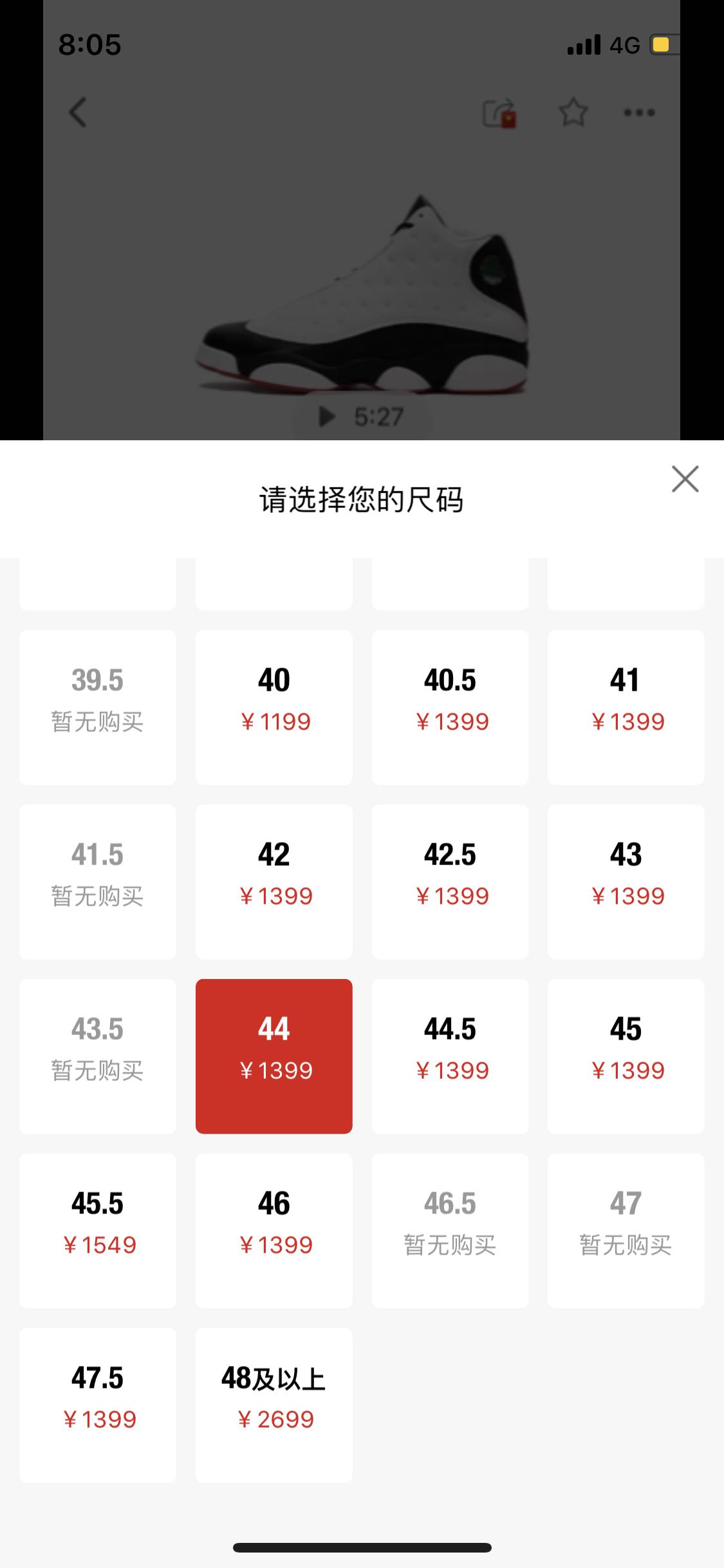Viewport: 724px width, 1568px height.
Task: Select size 45.5 priced ¥1549
Action: (98, 1230)
